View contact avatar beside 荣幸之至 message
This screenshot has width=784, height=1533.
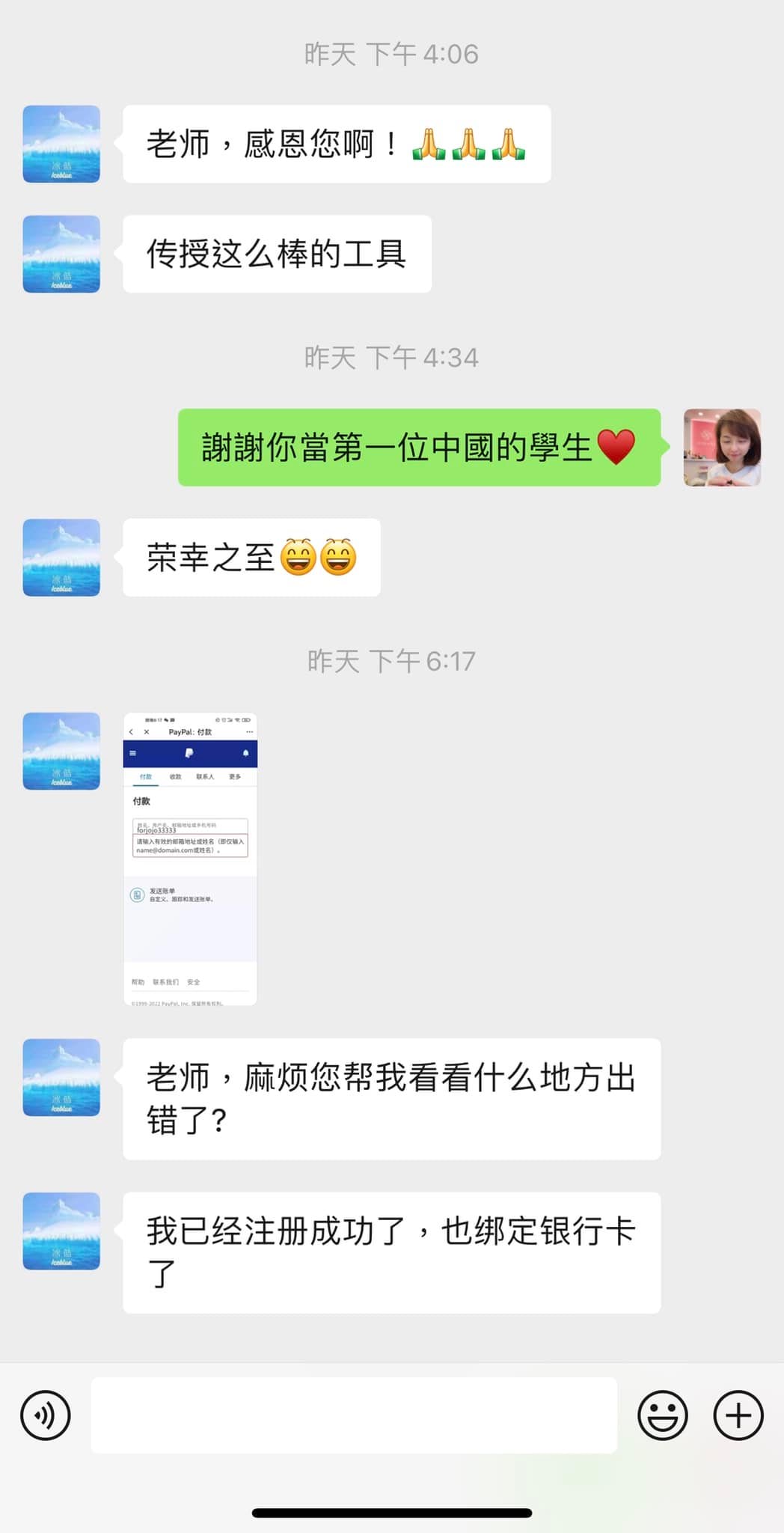61,558
